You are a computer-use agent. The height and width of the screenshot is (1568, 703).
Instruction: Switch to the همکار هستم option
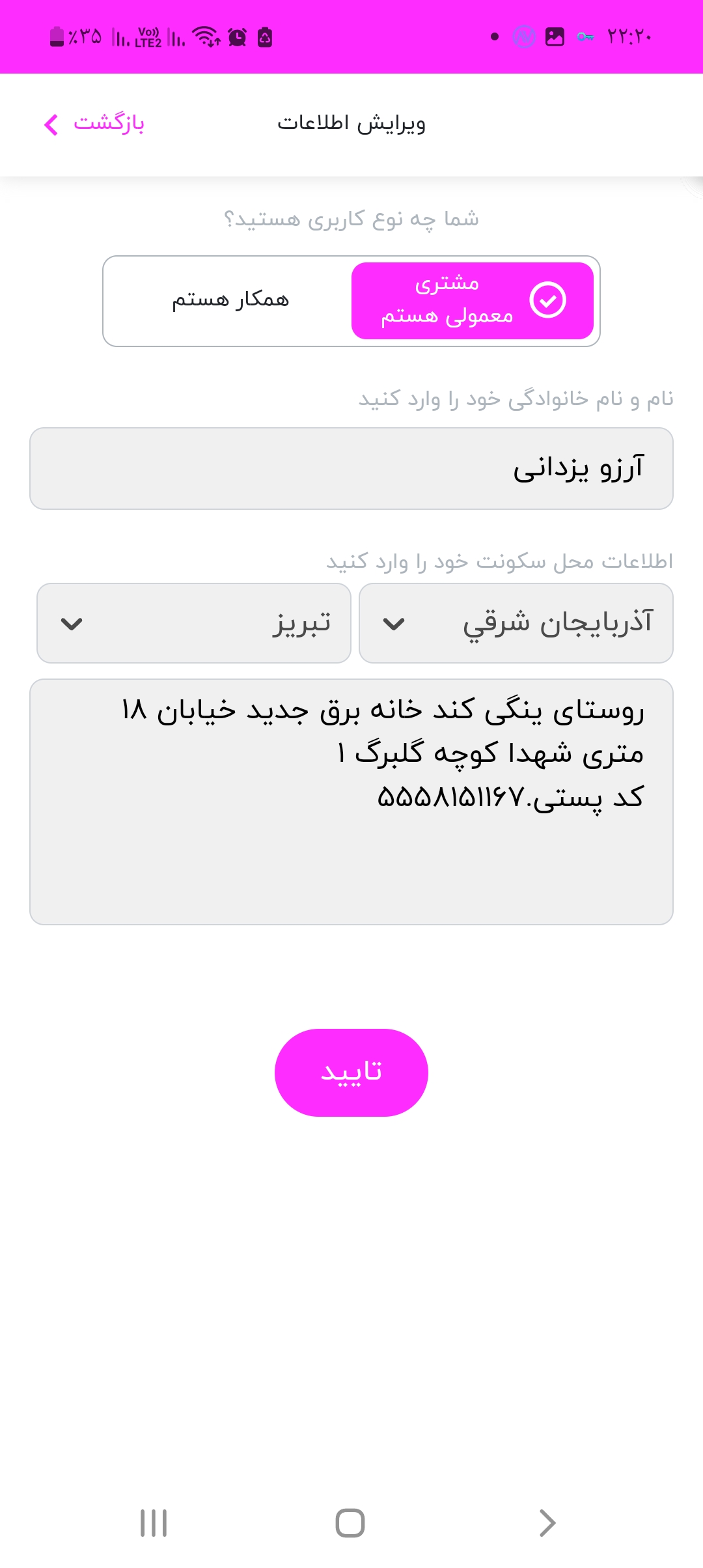point(230,300)
